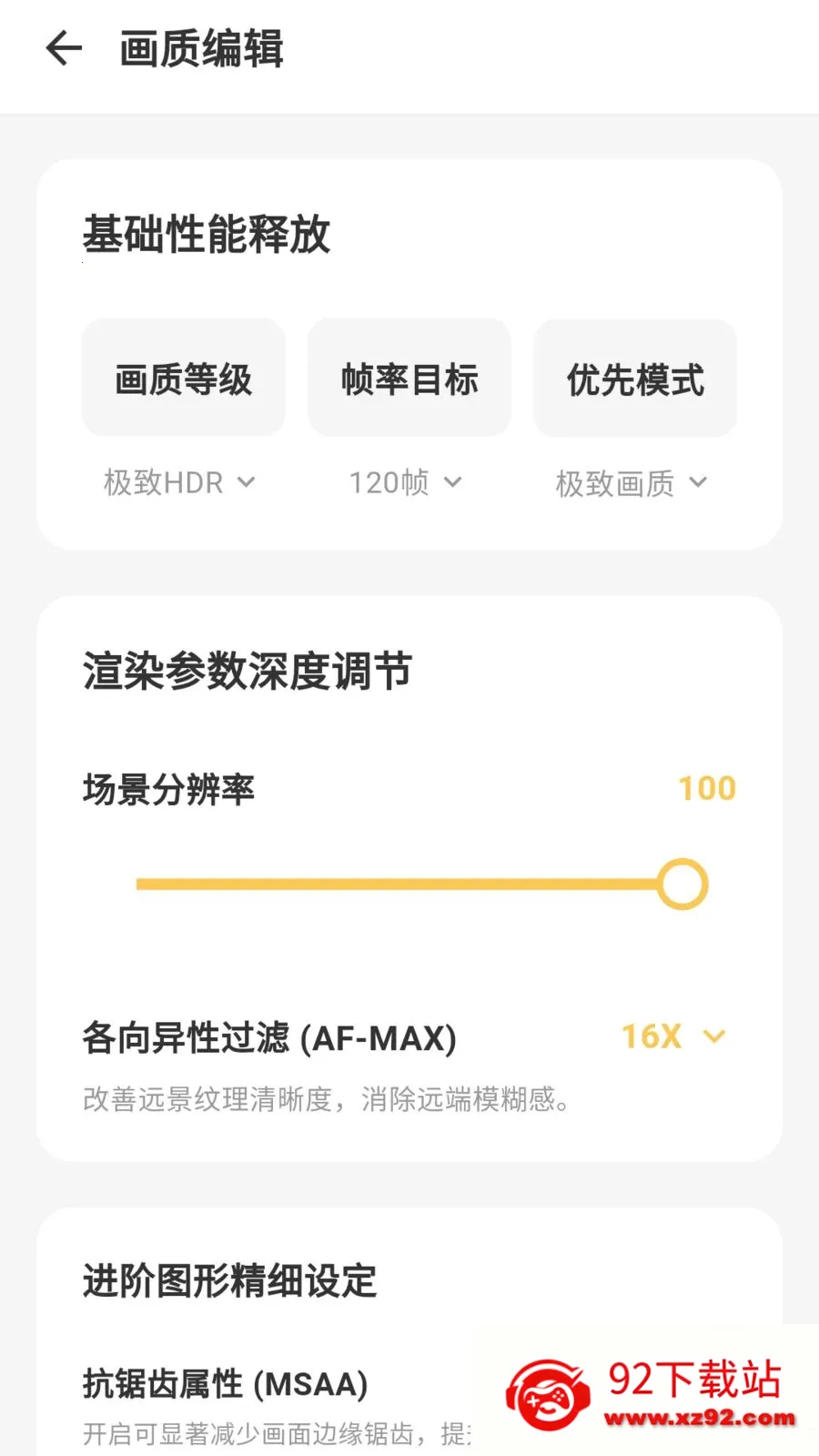Tap the 画质等级 button

pos(184,378)
